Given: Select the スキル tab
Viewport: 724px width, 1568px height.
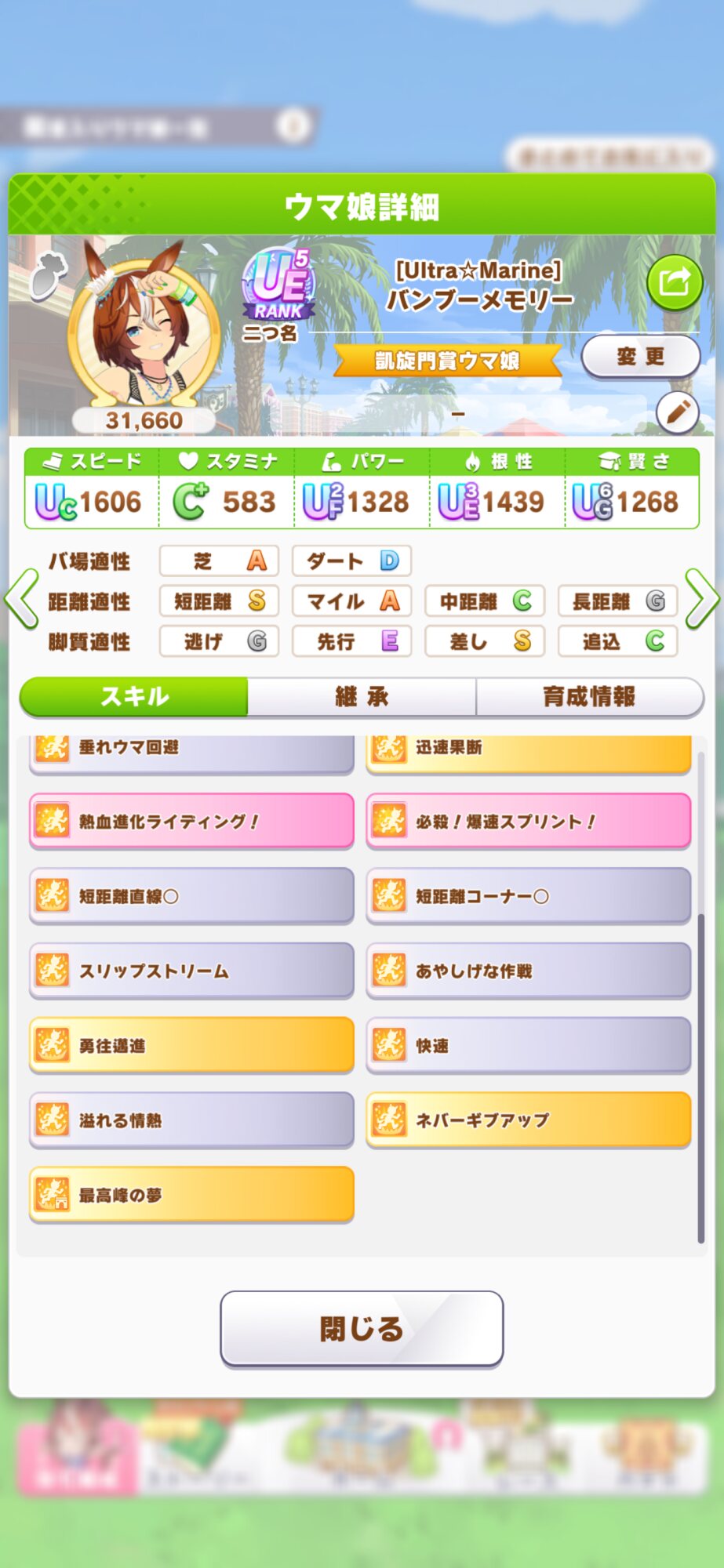Looking at the screenshot, I should pyautogui.click(x=134, y=696).
